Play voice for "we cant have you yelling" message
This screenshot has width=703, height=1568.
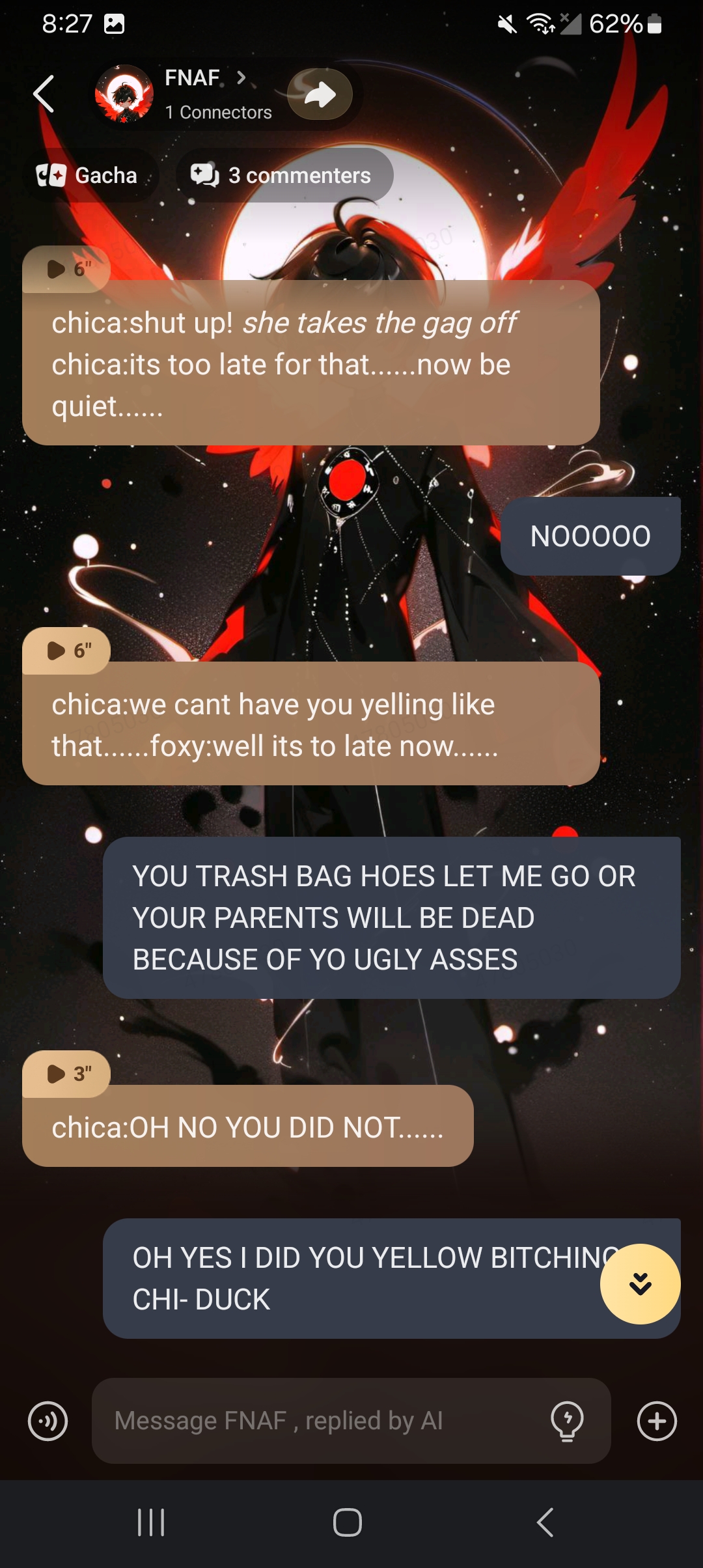(x=66, y=651)
